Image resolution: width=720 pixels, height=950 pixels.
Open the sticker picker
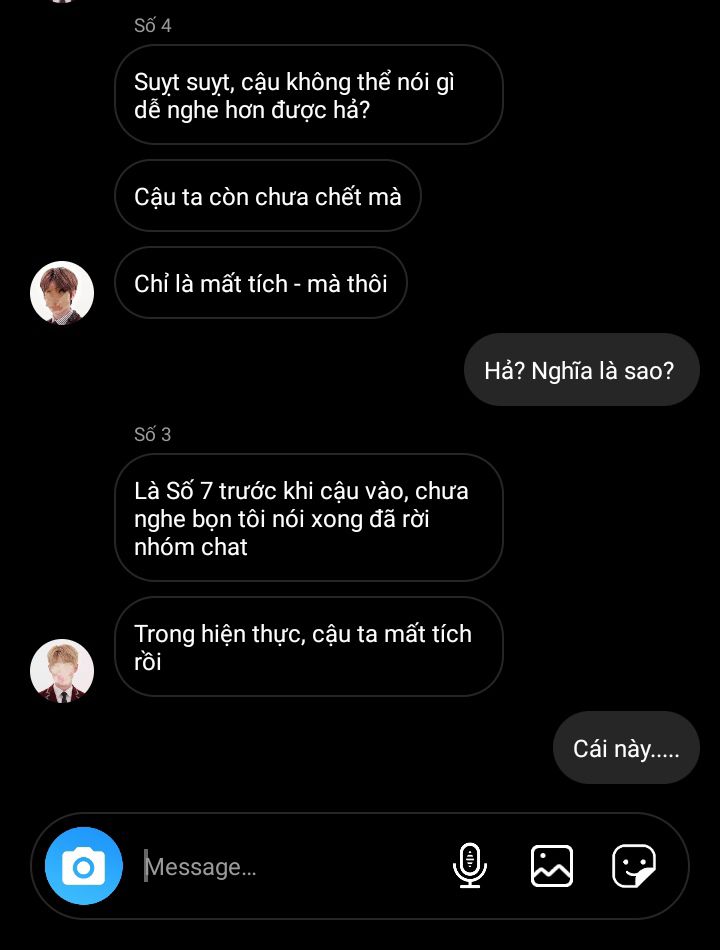pyautogui.click(x=634, y=866)
